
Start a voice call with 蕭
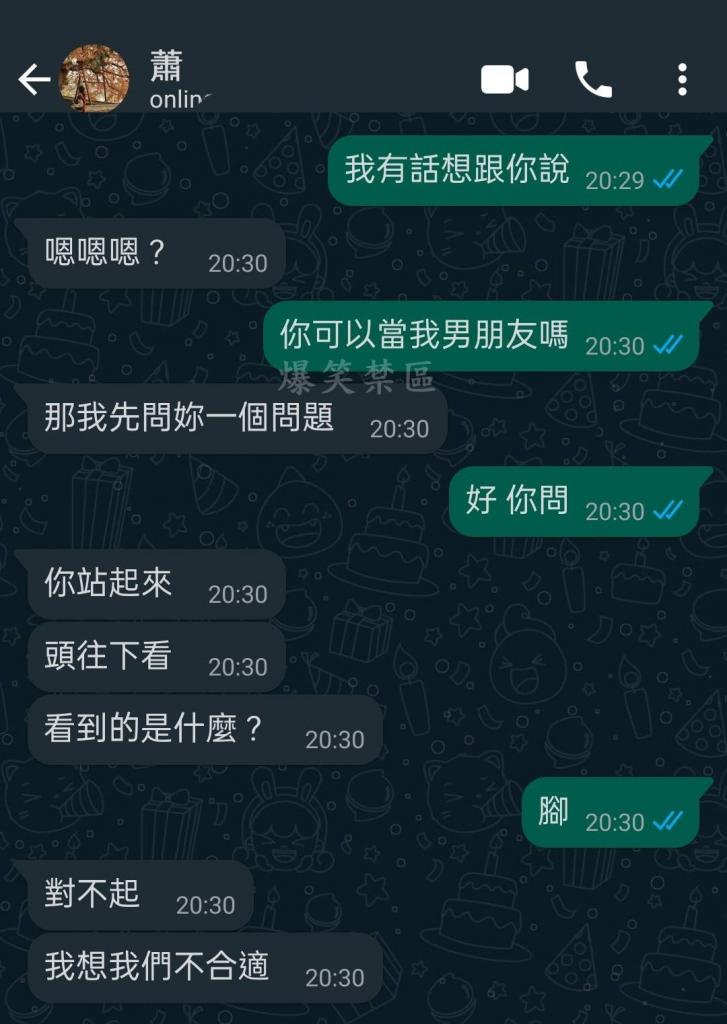tap(593, 80)
